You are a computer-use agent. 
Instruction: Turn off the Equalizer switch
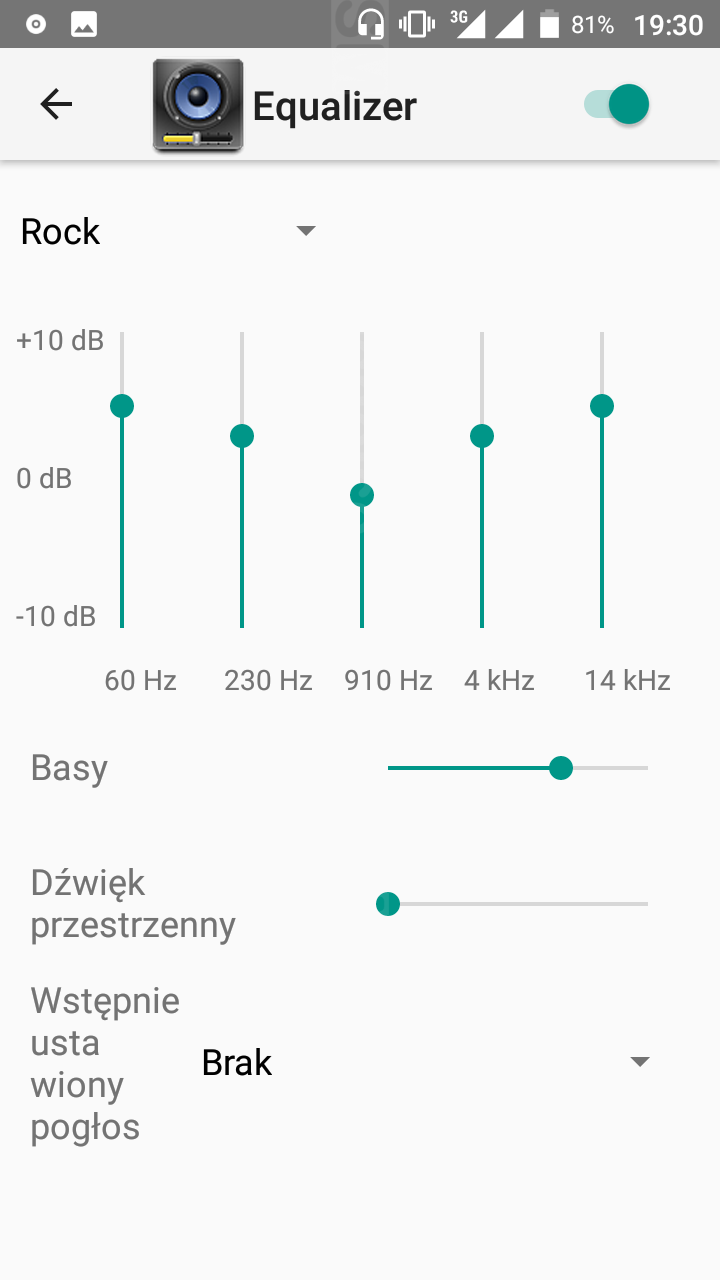click(617, 105)
